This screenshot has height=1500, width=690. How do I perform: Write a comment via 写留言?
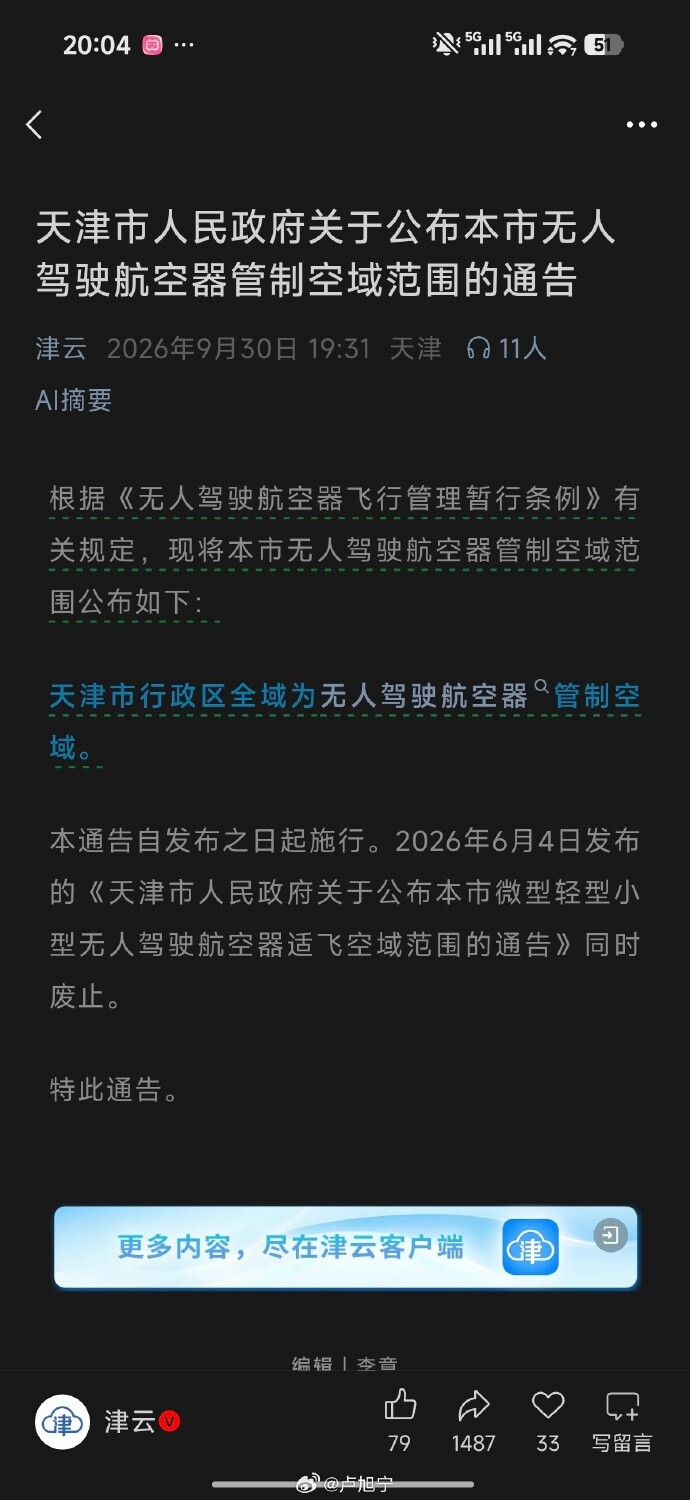click(x=622, y=1419)
